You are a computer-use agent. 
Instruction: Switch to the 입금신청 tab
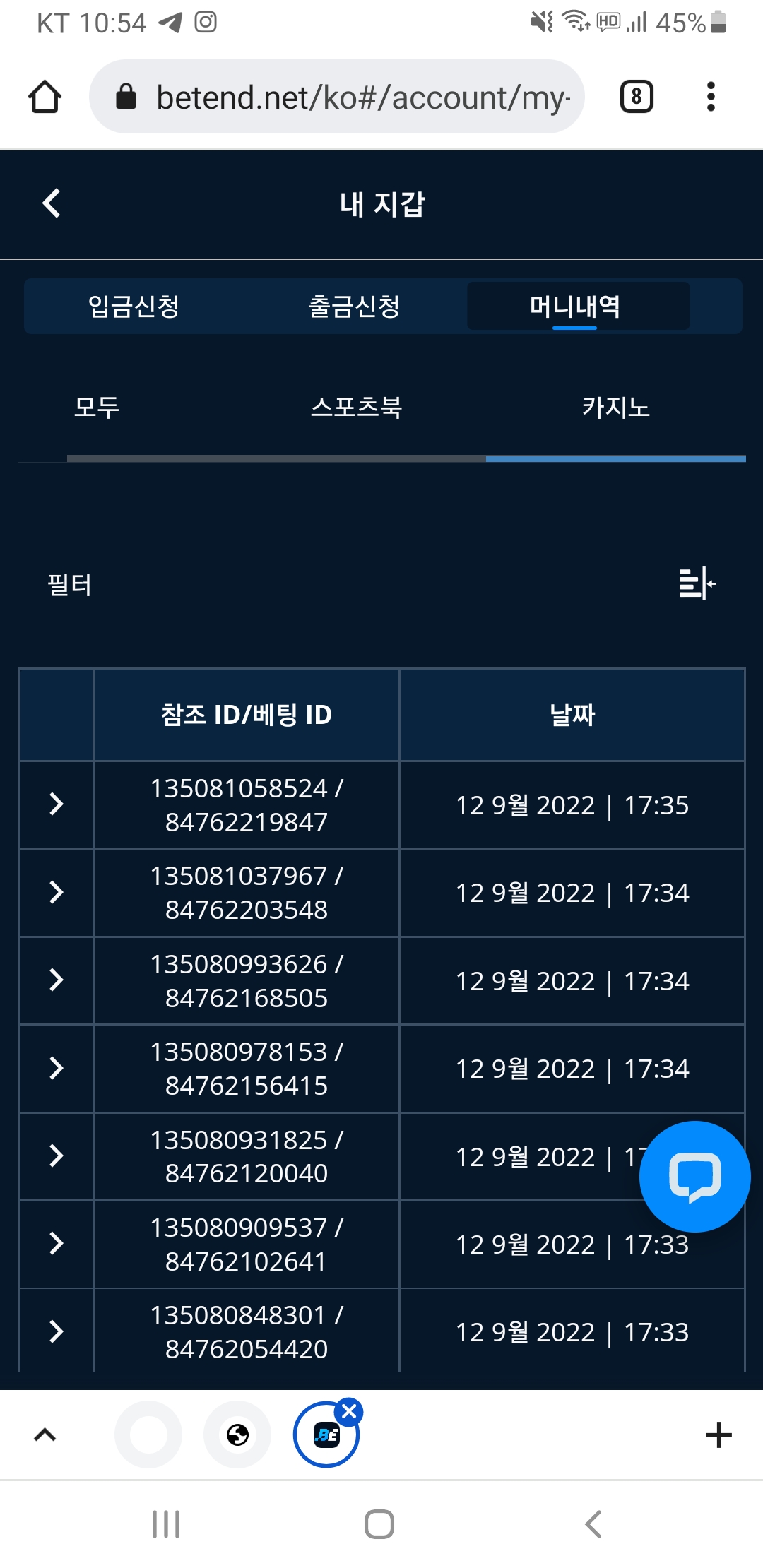pos(134,306)
